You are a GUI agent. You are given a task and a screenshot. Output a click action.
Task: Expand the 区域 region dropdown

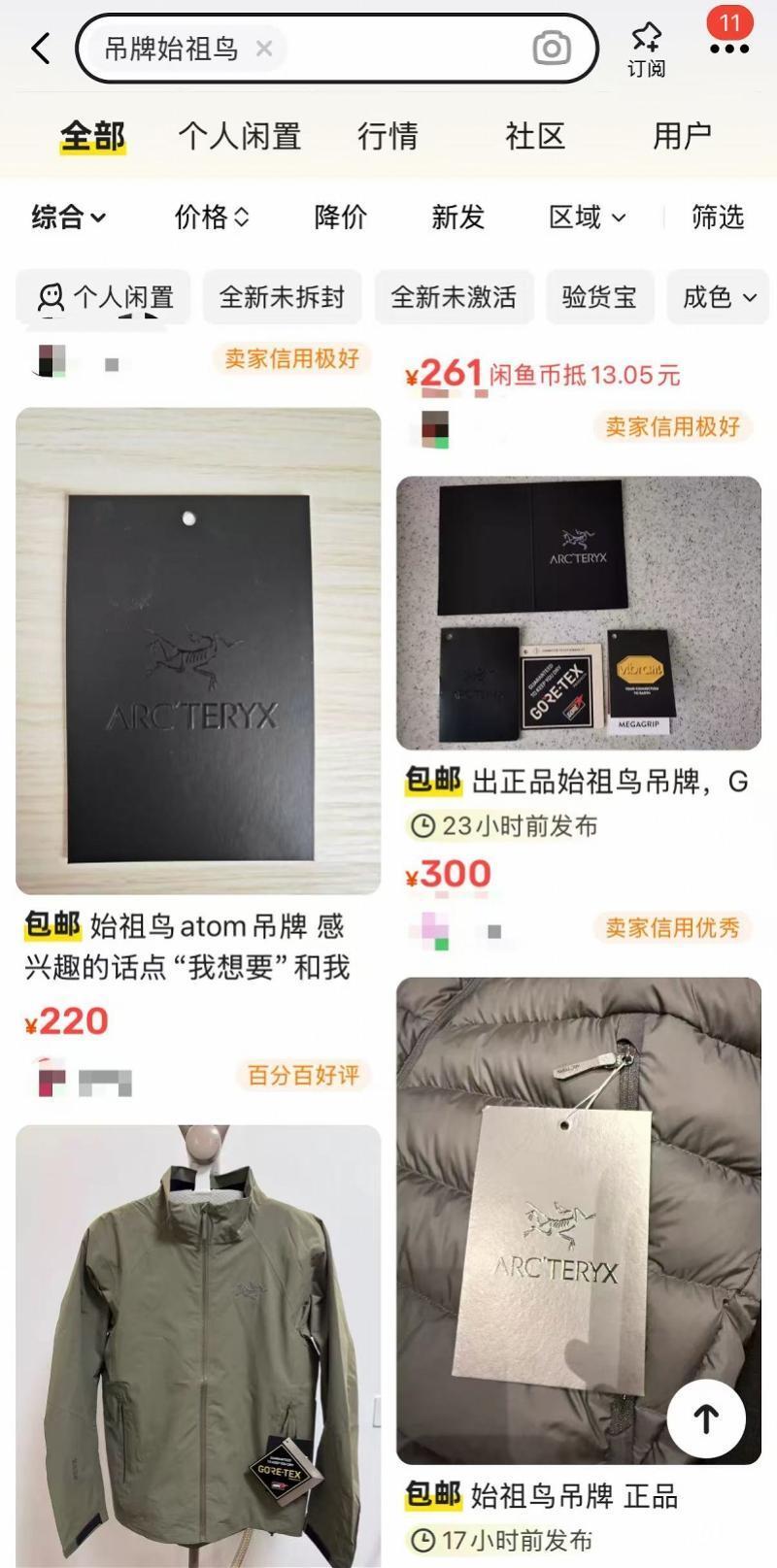(x=590, y=217)
